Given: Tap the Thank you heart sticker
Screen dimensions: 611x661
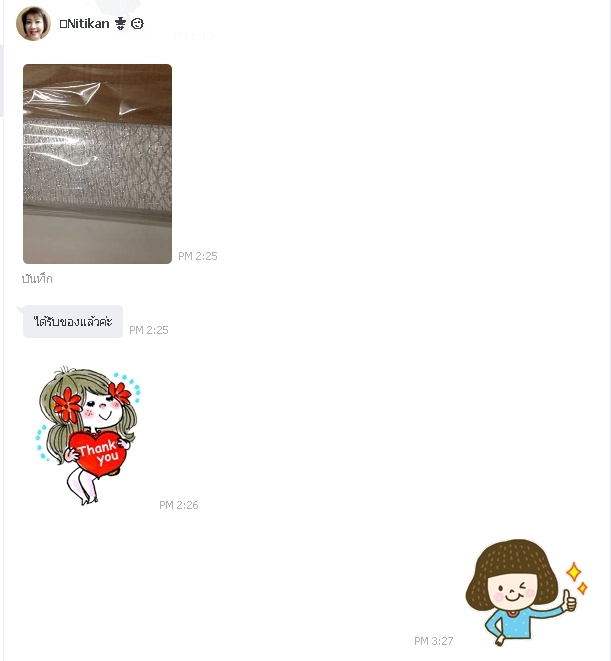Looking at the screenshot, I should (88, 436).
